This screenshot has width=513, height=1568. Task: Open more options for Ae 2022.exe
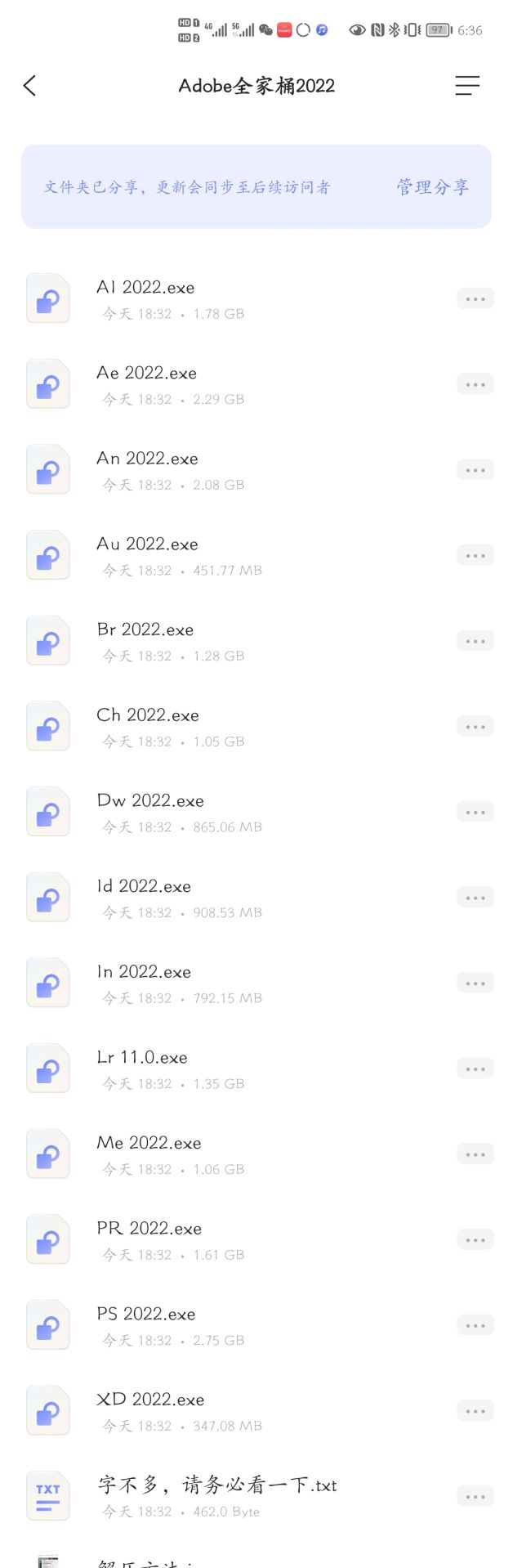pos(475,385)
